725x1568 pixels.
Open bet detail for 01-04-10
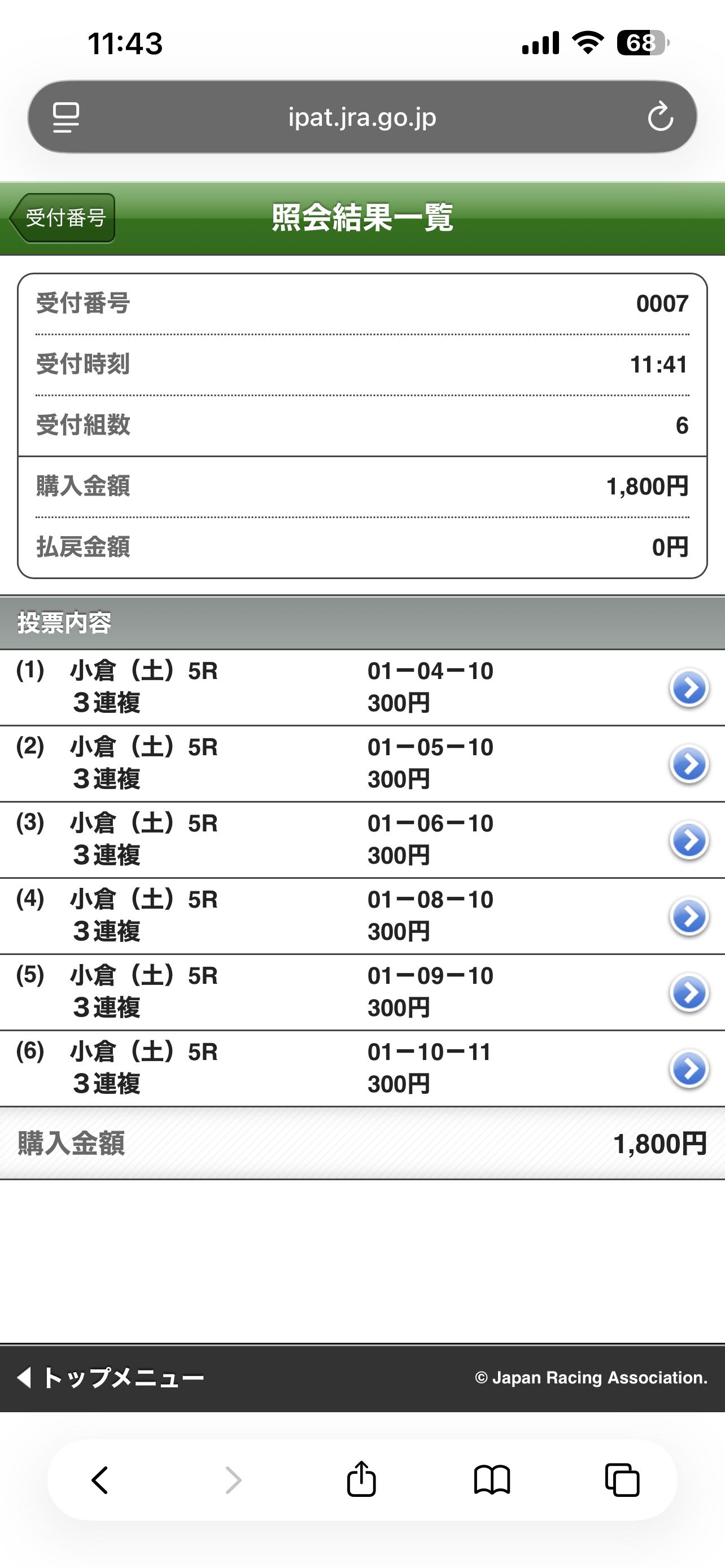[x=688, y=688]
